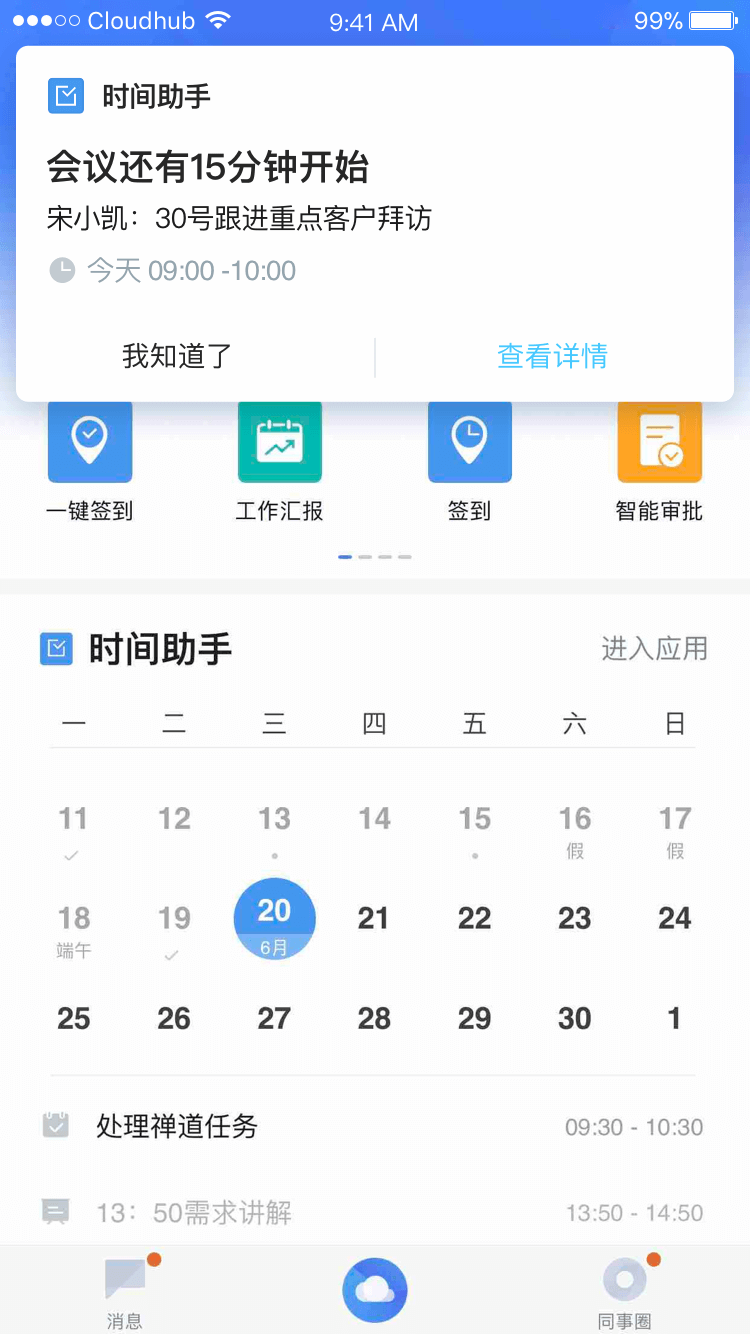This screenshot has height=1334, width=750.
Task: Select date 22 in the calendar
Action: pyautogui.click(x=474, y=918)
